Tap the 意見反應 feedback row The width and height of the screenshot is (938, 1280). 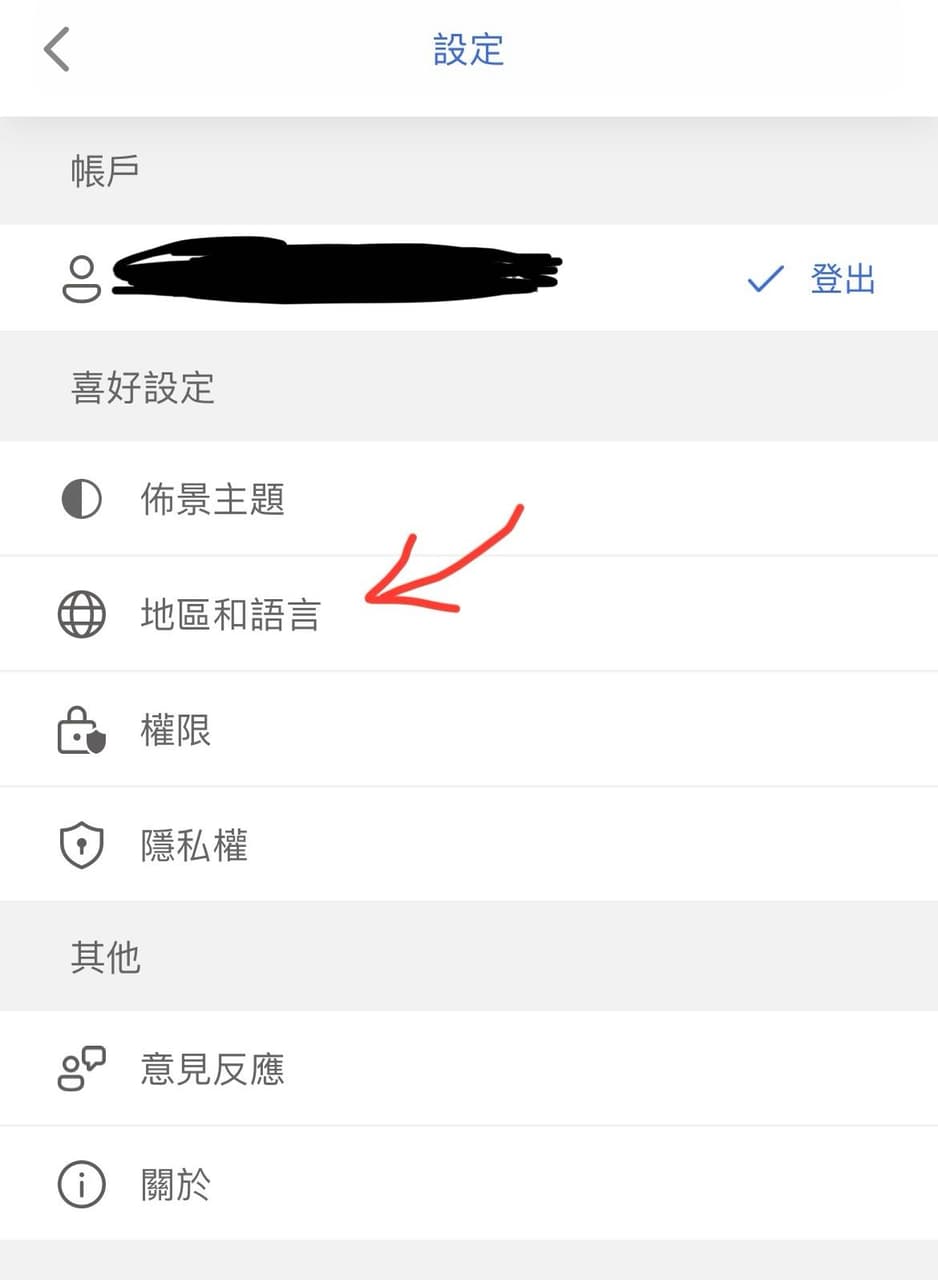click(x=213, y=1068)
